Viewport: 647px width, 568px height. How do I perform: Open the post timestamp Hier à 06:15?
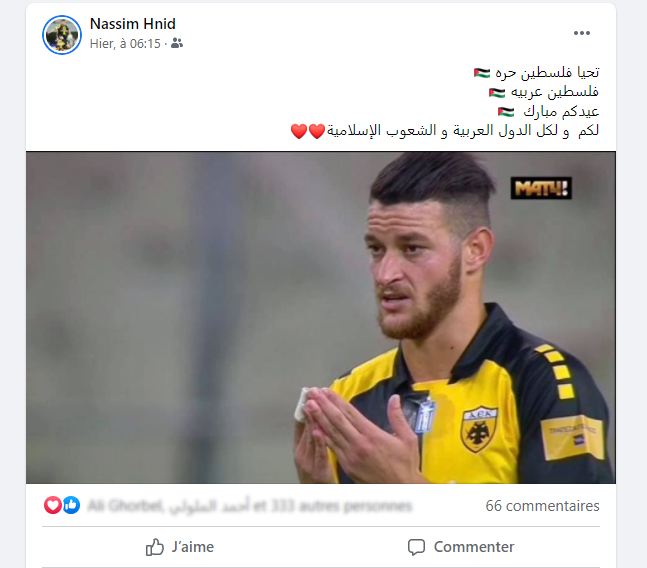tap(125, 44)
